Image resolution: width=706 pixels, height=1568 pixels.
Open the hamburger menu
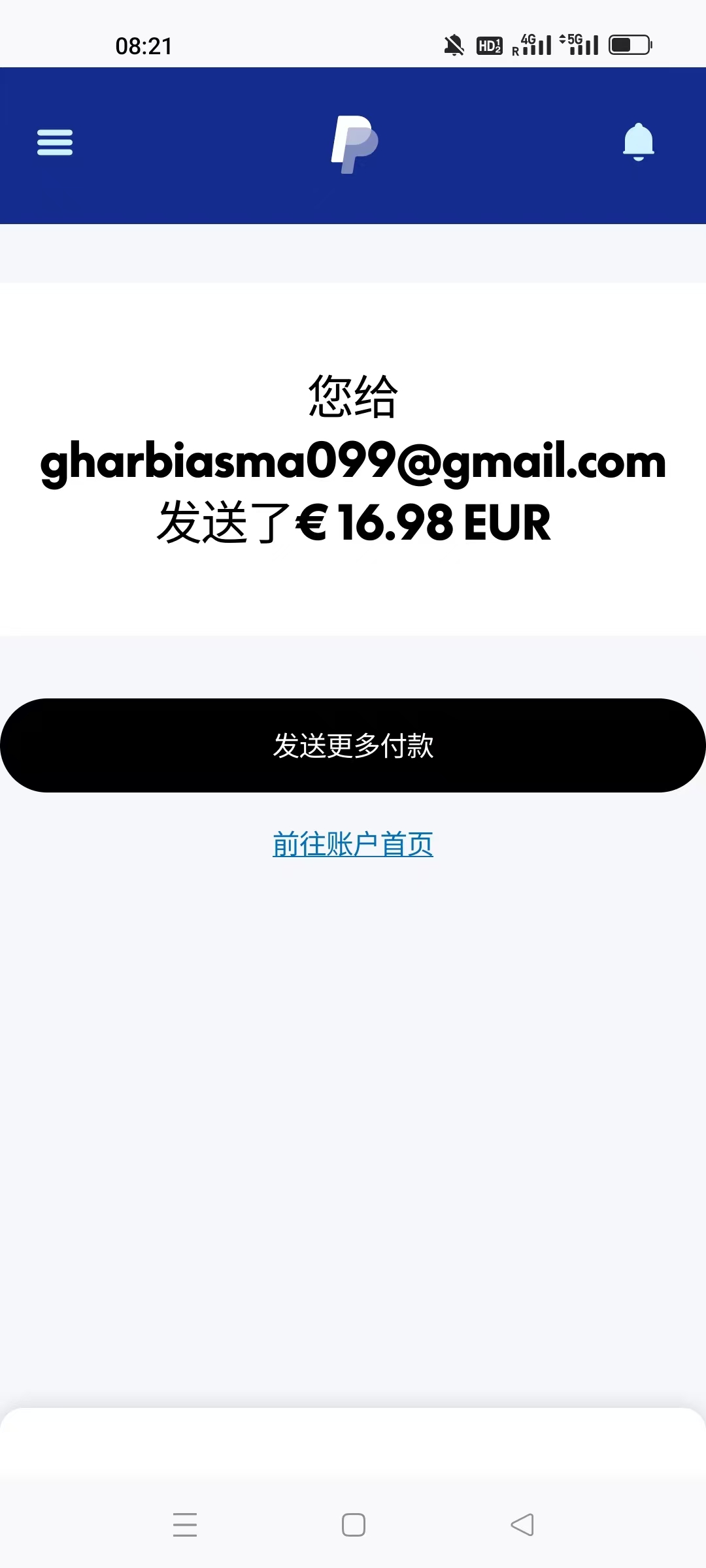pyautogui.click(x=55, y=142)
